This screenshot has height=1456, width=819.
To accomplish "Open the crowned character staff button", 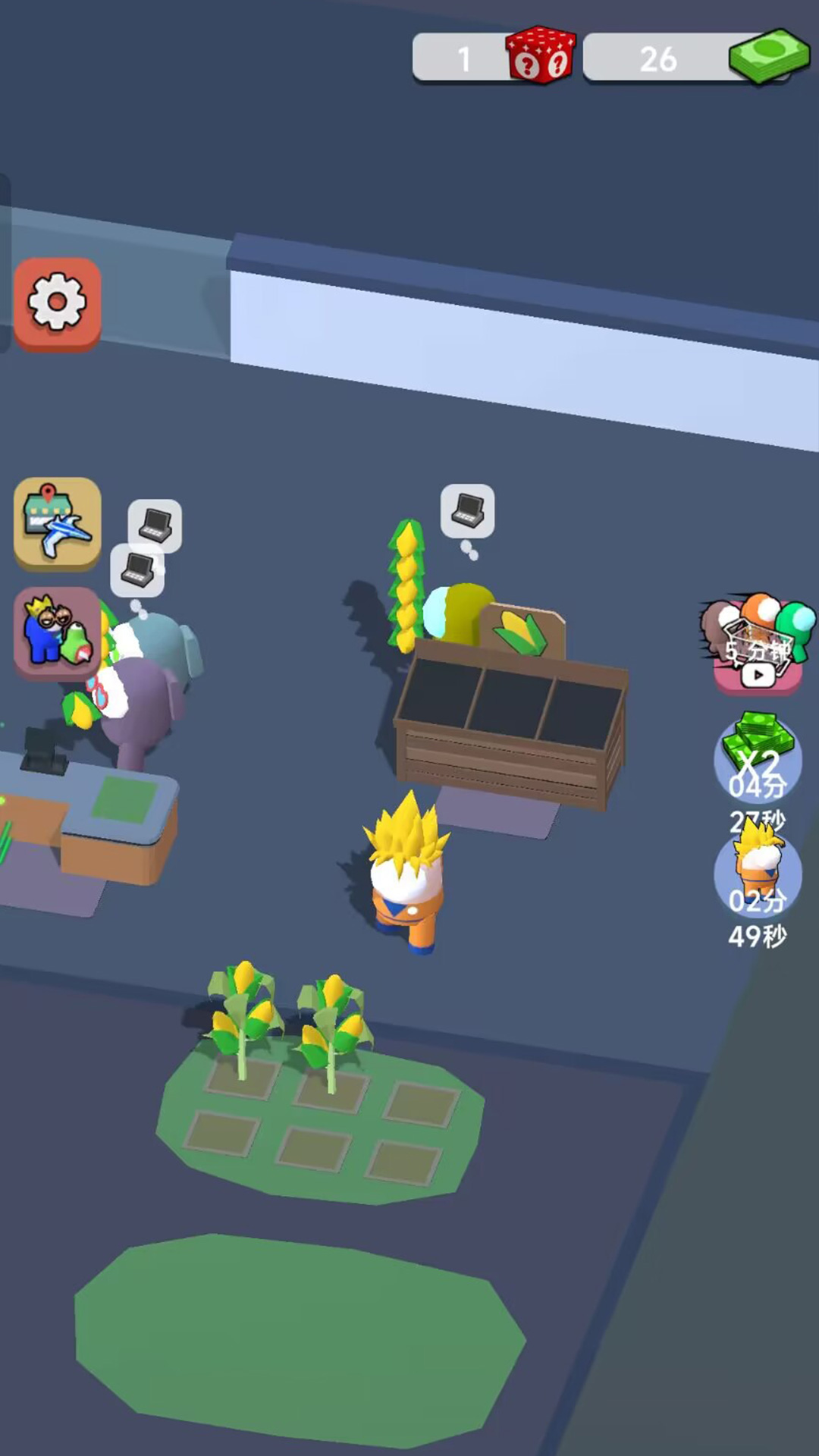I will pos(57,631).
